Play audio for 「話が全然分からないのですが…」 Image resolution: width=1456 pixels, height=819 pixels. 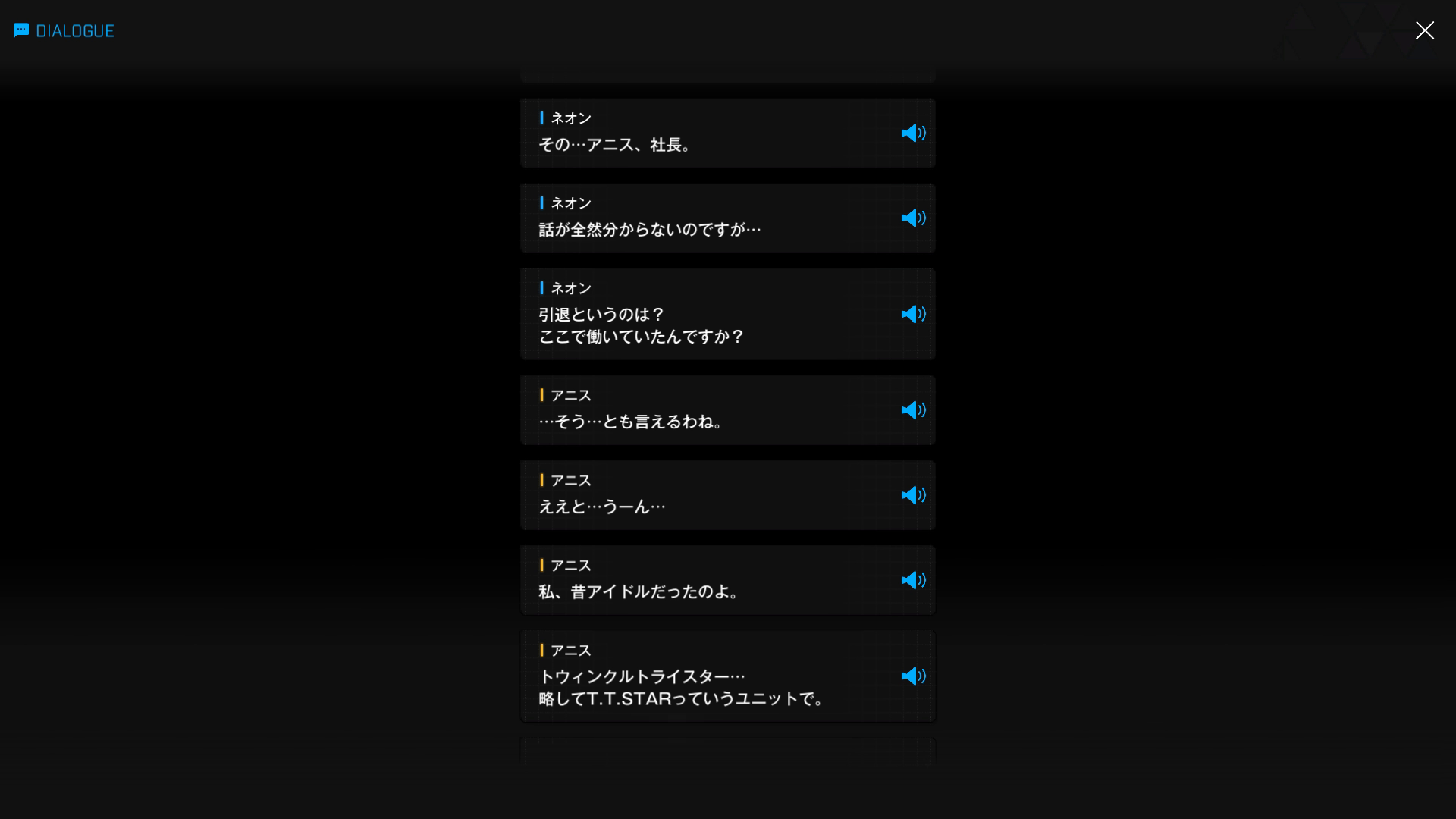tap(913, 218)
